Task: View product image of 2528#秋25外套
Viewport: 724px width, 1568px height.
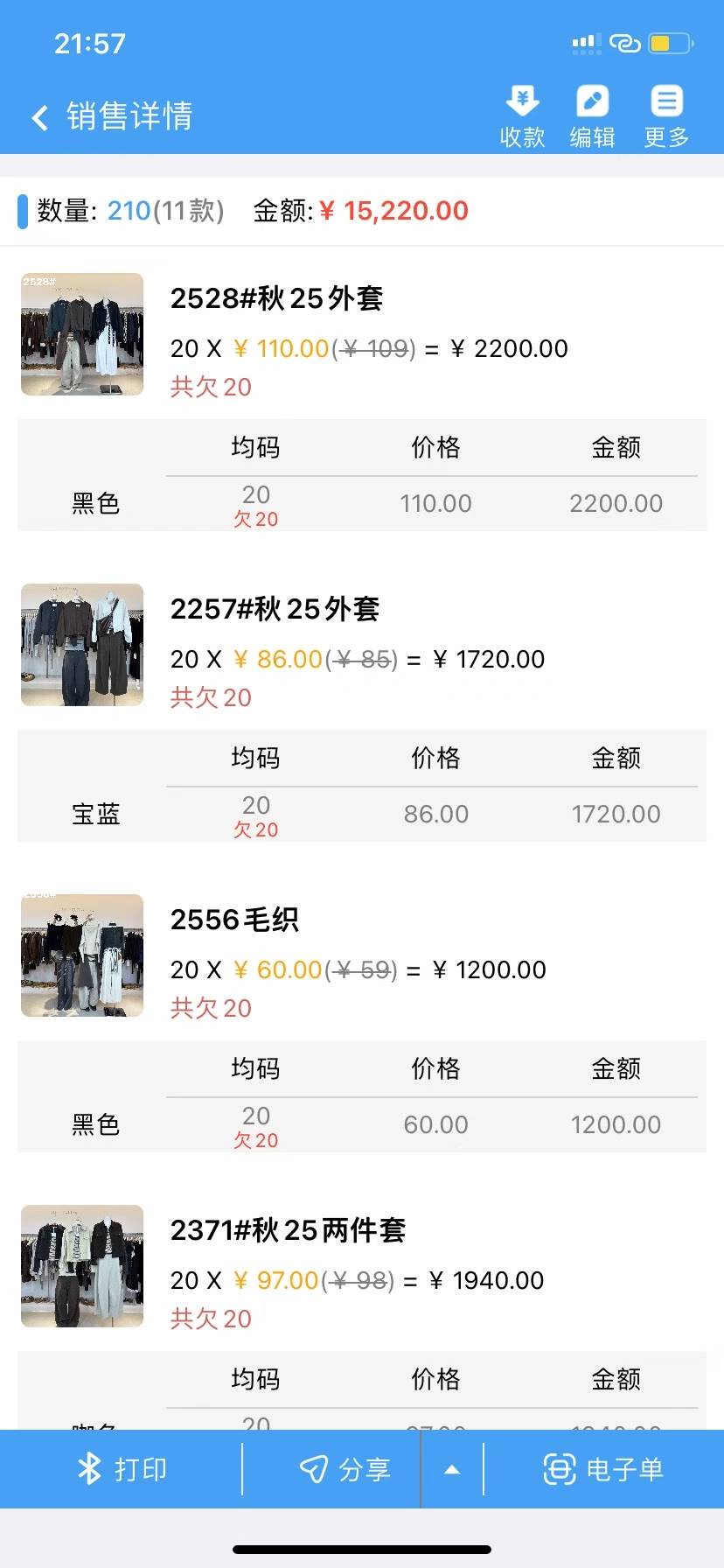Action: (82, 334)
